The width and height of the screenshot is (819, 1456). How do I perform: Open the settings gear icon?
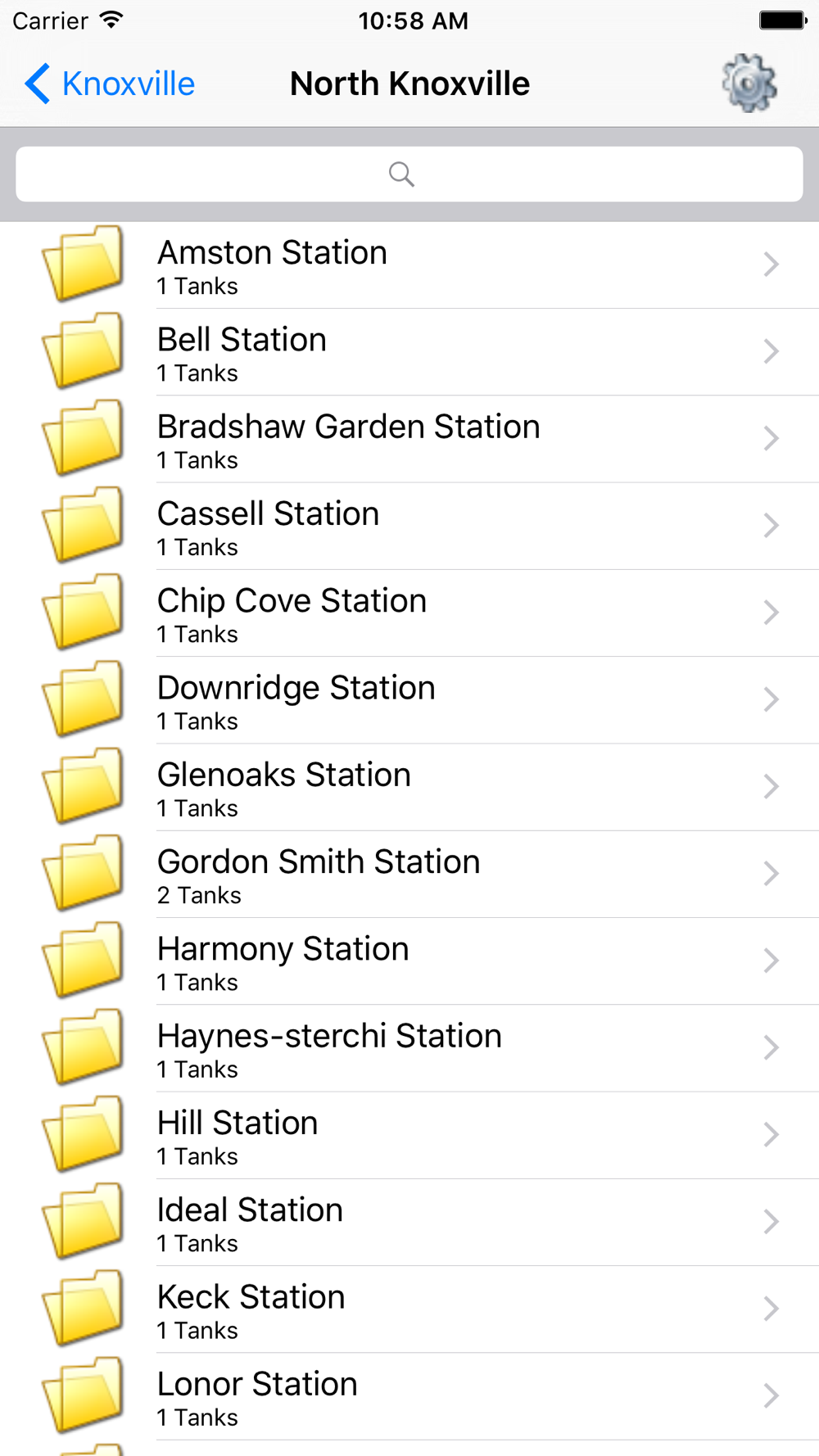click(749, 83)
